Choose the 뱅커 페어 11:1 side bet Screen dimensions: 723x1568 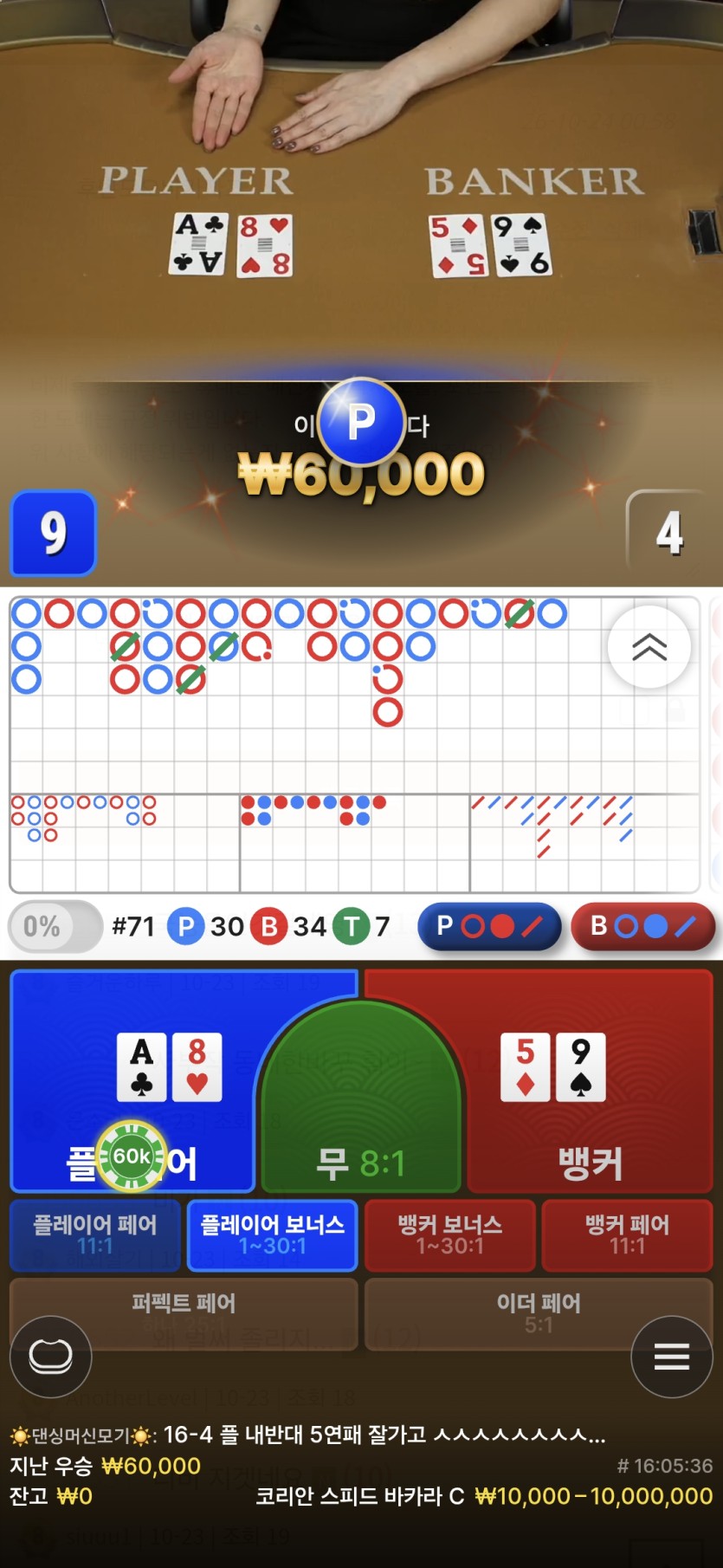627,1234
